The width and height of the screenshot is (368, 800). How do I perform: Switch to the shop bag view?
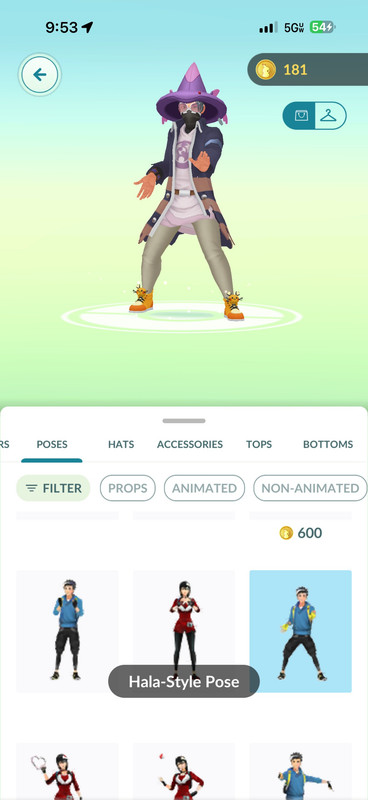(x=299, y=116)
